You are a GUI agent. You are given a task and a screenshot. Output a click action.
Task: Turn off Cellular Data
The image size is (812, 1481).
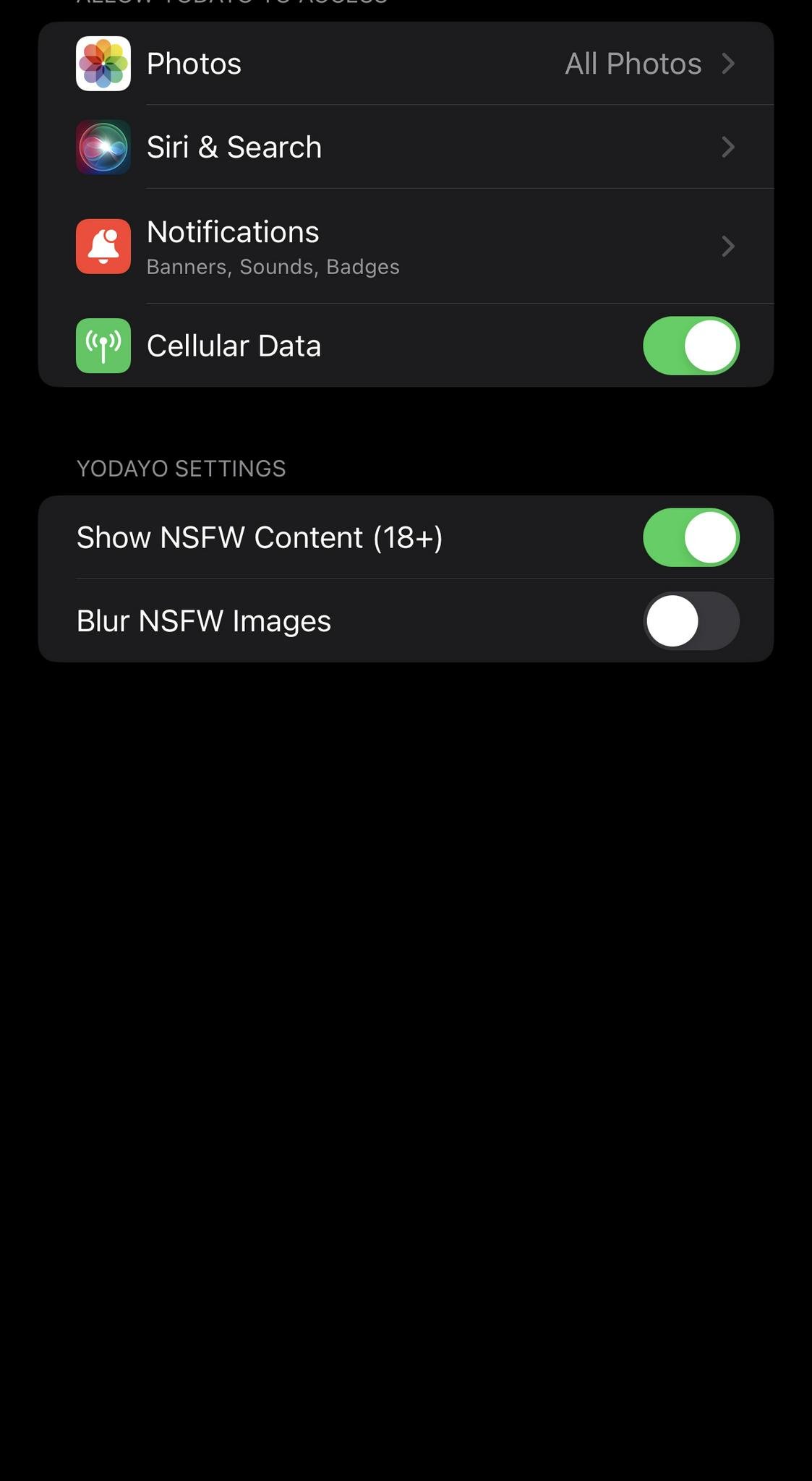point(691,346)
